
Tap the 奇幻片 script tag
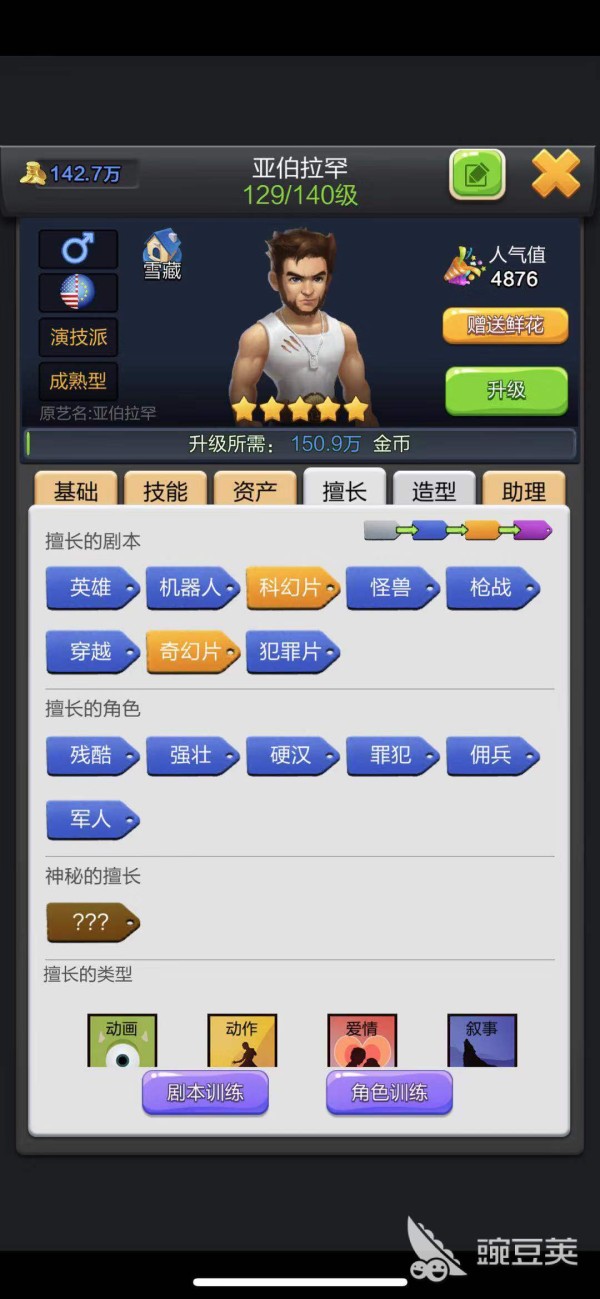193,651
